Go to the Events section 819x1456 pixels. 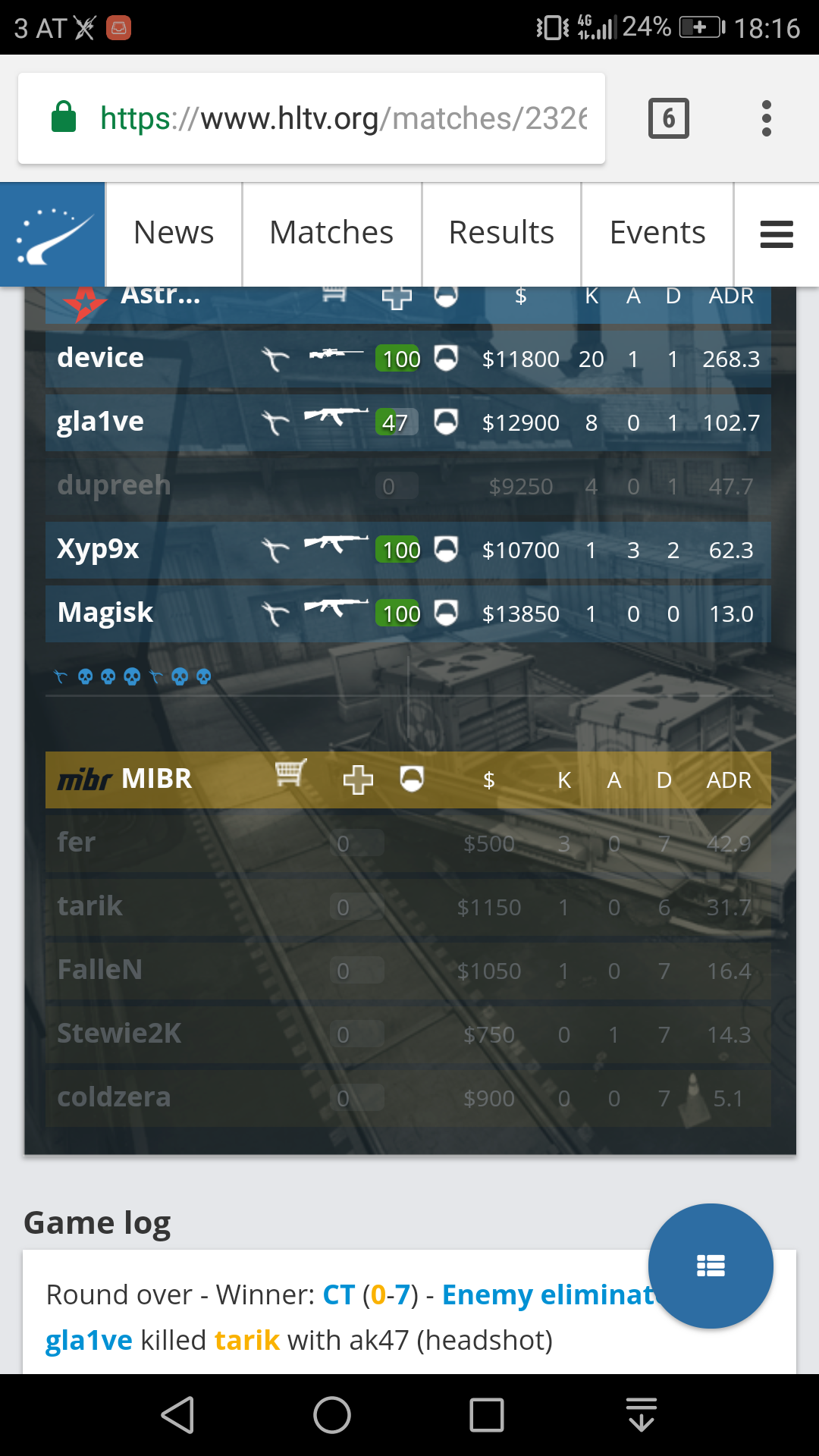(x=657, y=234)
